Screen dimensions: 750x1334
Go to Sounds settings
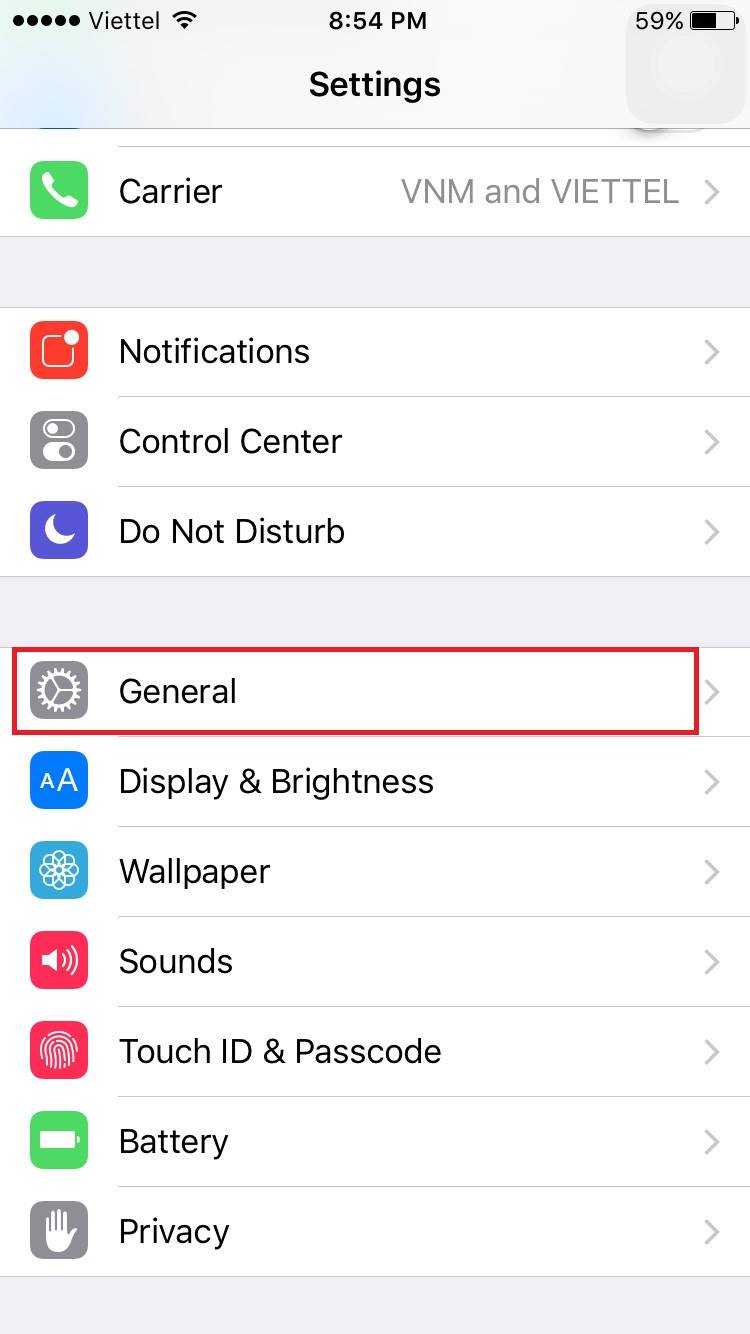tap(375, 962)
